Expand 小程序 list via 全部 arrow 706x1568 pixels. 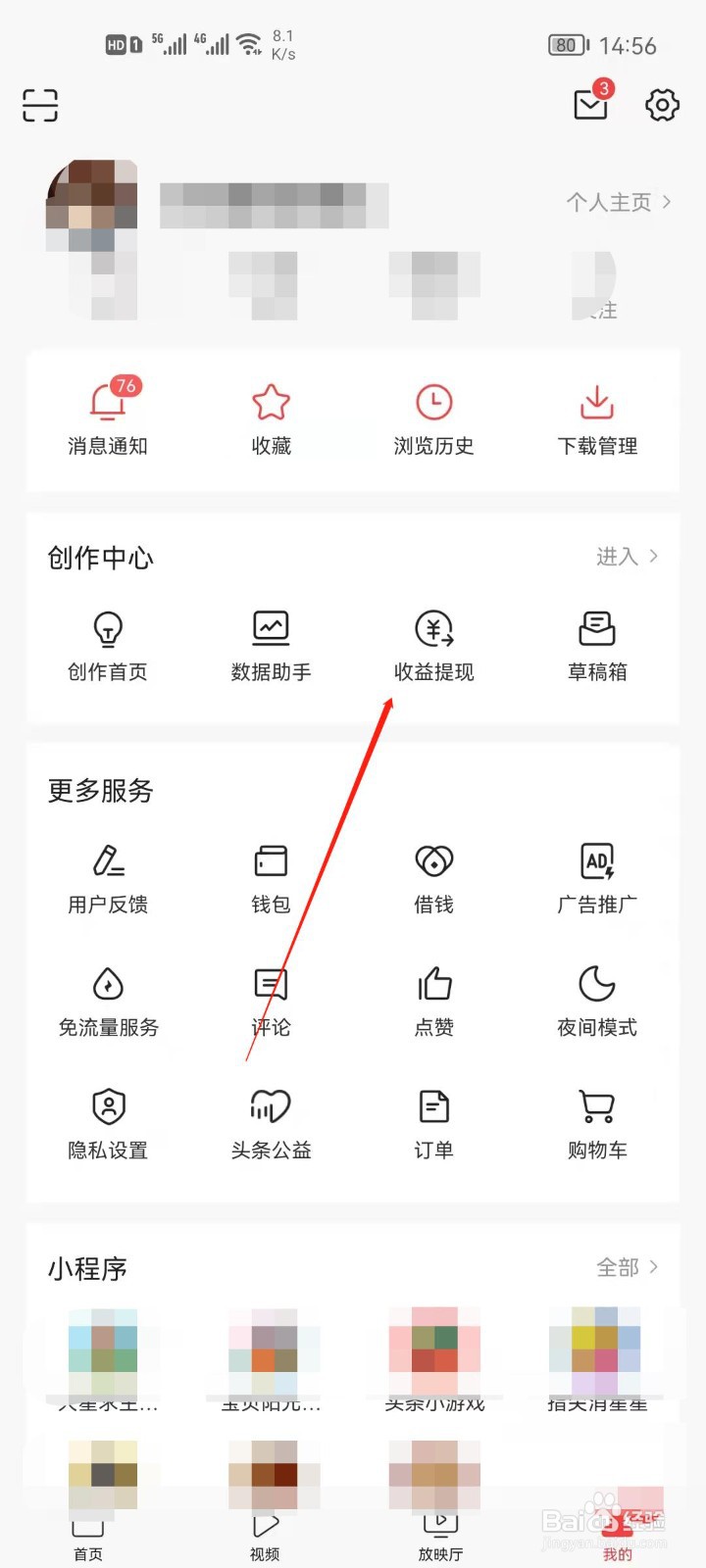628,1267
